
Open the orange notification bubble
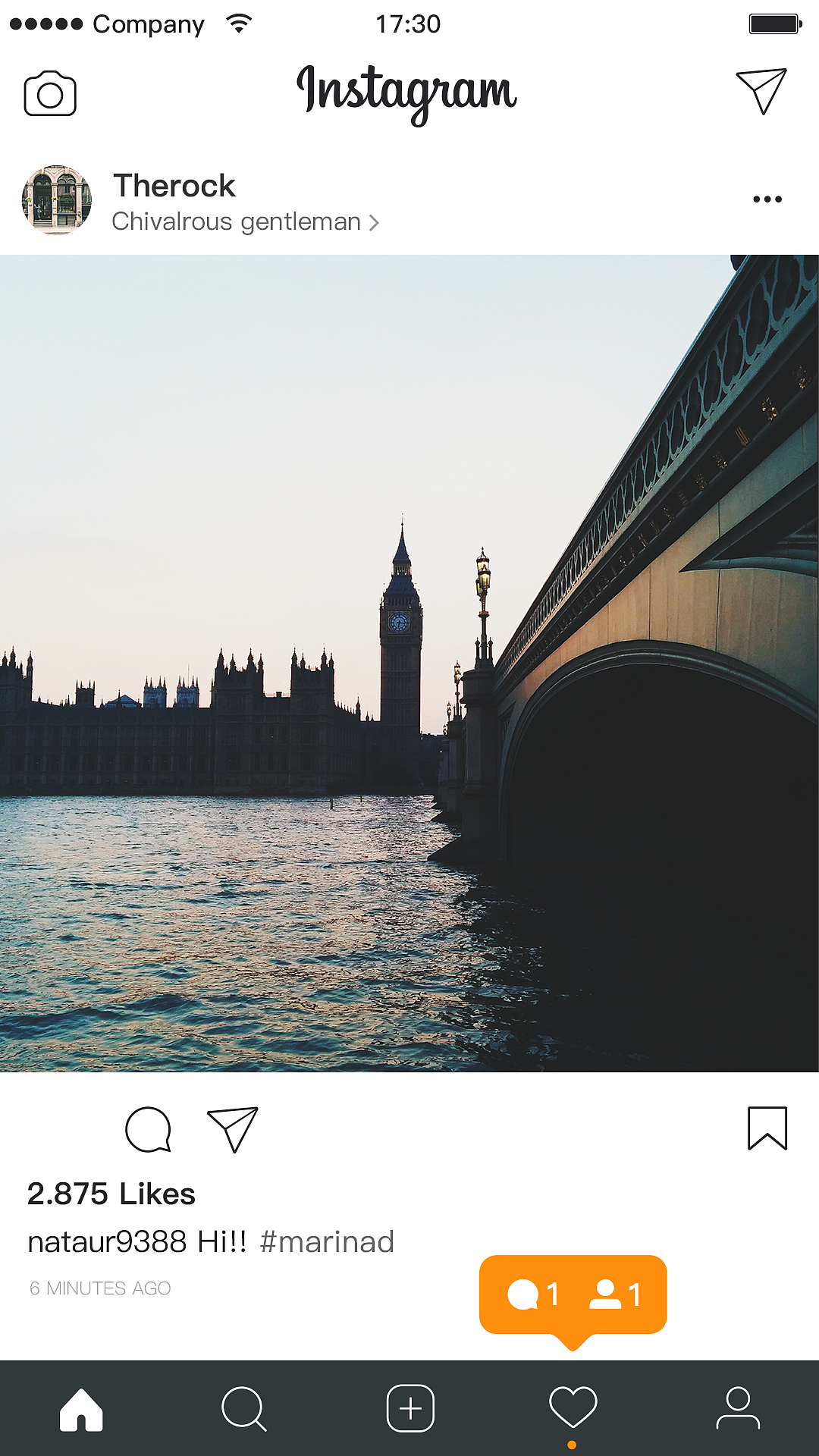pyautogui.click(x=573, y=1295)
